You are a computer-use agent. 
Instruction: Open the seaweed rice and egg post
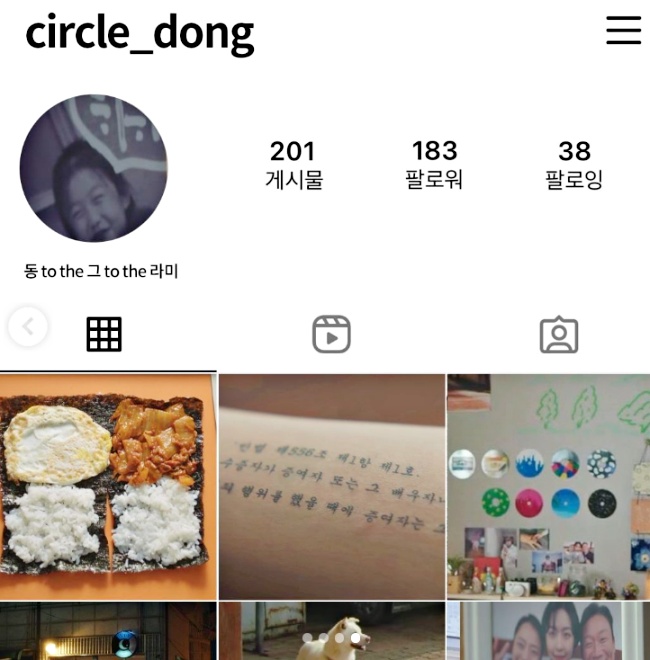coord(107,486)
